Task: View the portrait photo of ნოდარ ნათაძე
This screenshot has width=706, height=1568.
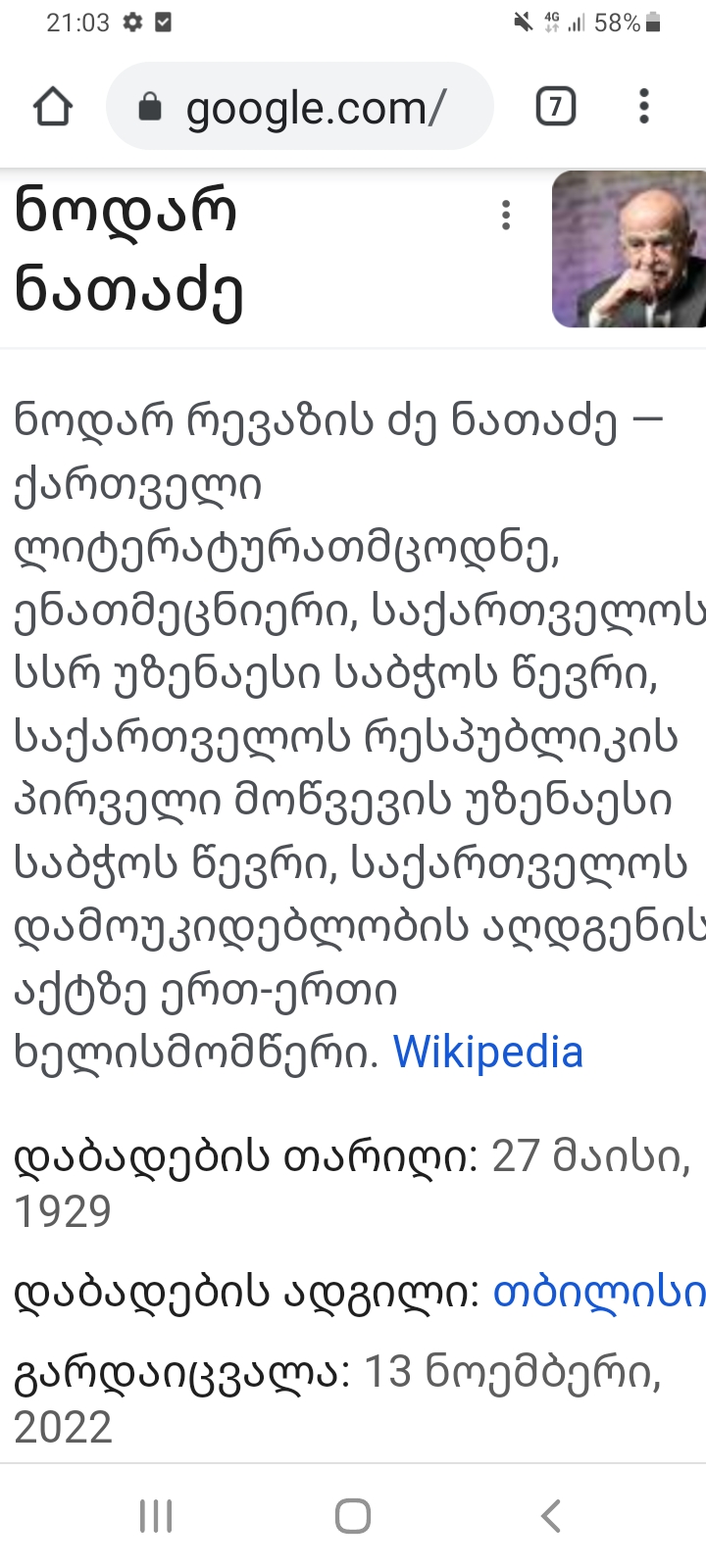Action: pos(630,249)
